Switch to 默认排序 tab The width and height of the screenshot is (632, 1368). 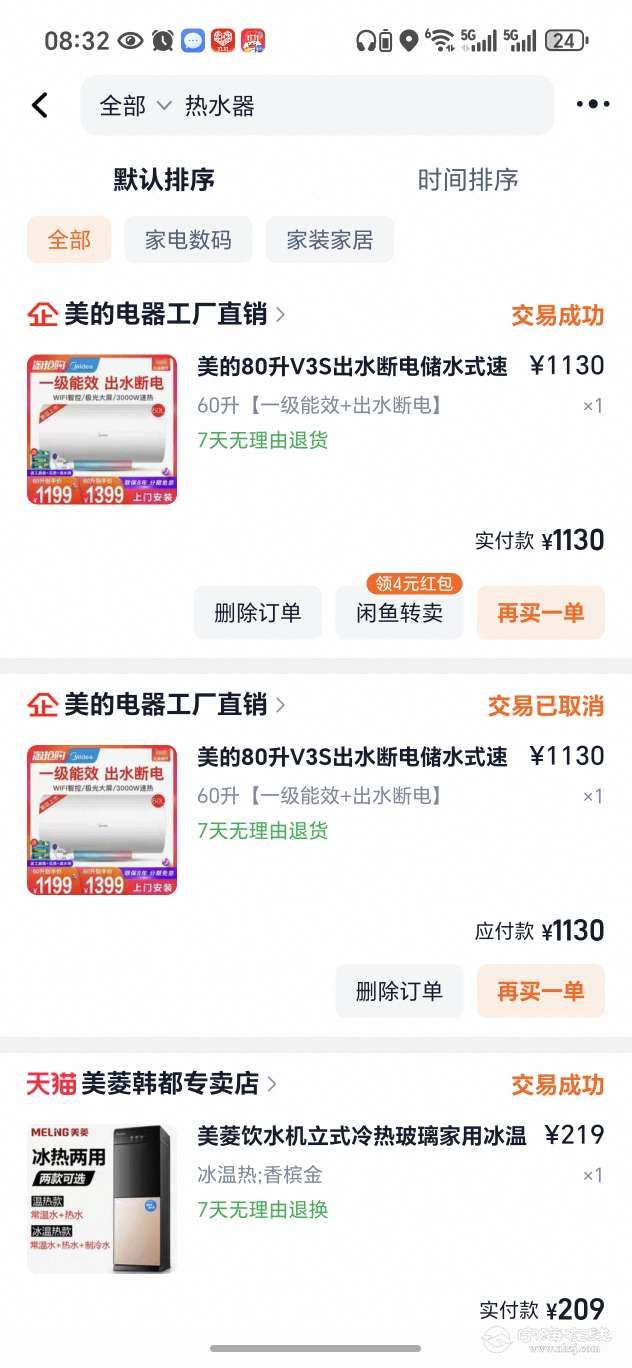(x=164, y=180)
